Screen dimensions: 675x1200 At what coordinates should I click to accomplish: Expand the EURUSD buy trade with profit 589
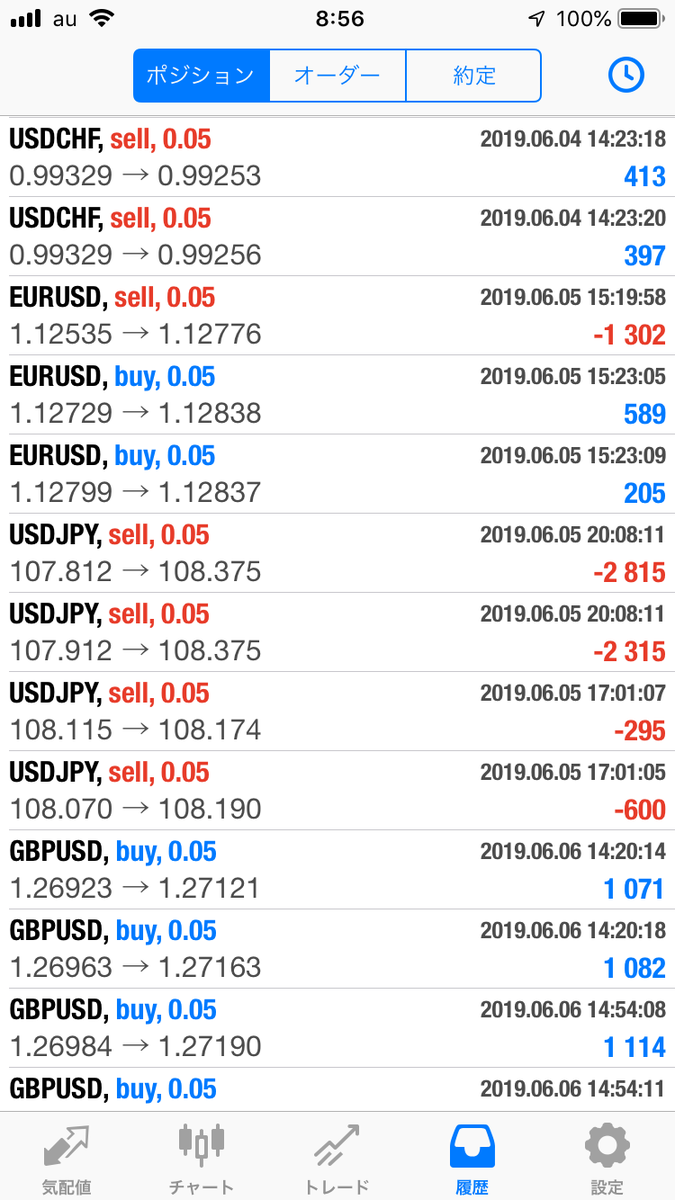(x=337, y=394)
